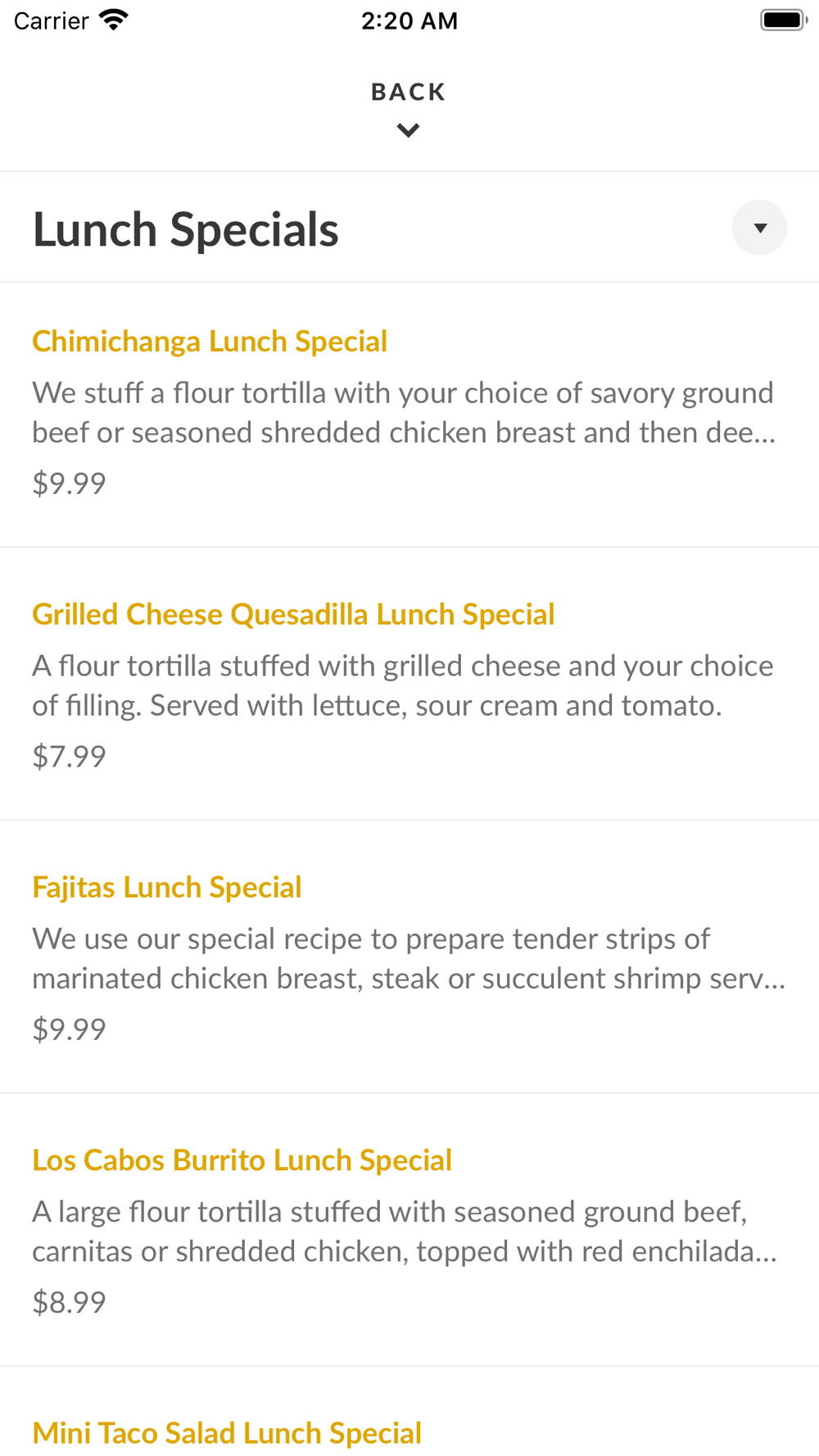Select Grilled Cheese Quesadilla Lunch Special
The image size is (819, 1456).
(x=293, y=614)
